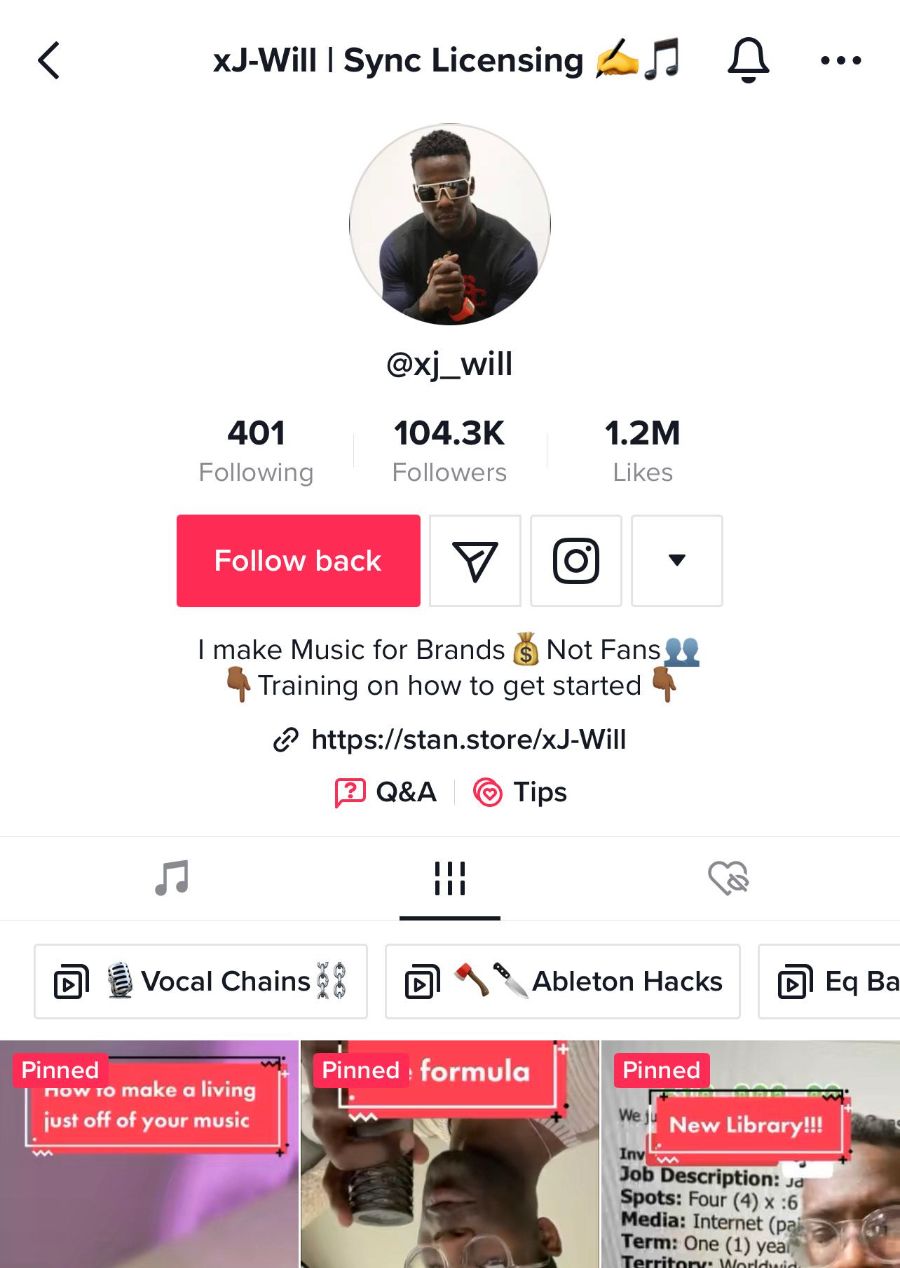Open the Ableton Hacks playlist
Viewport: 900px width, 1268px height.
pos(563,982)
